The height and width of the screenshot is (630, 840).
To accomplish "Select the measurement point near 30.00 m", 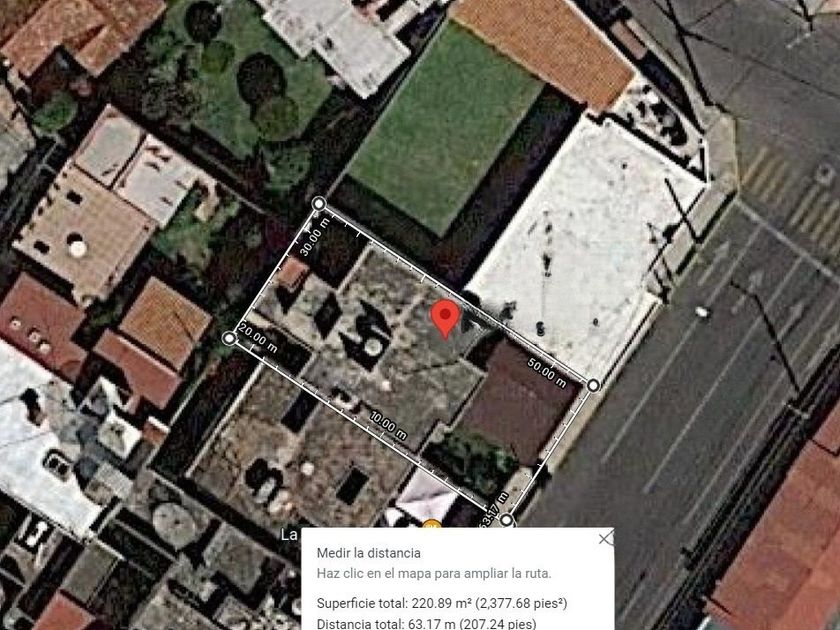I will click(319, 204).
